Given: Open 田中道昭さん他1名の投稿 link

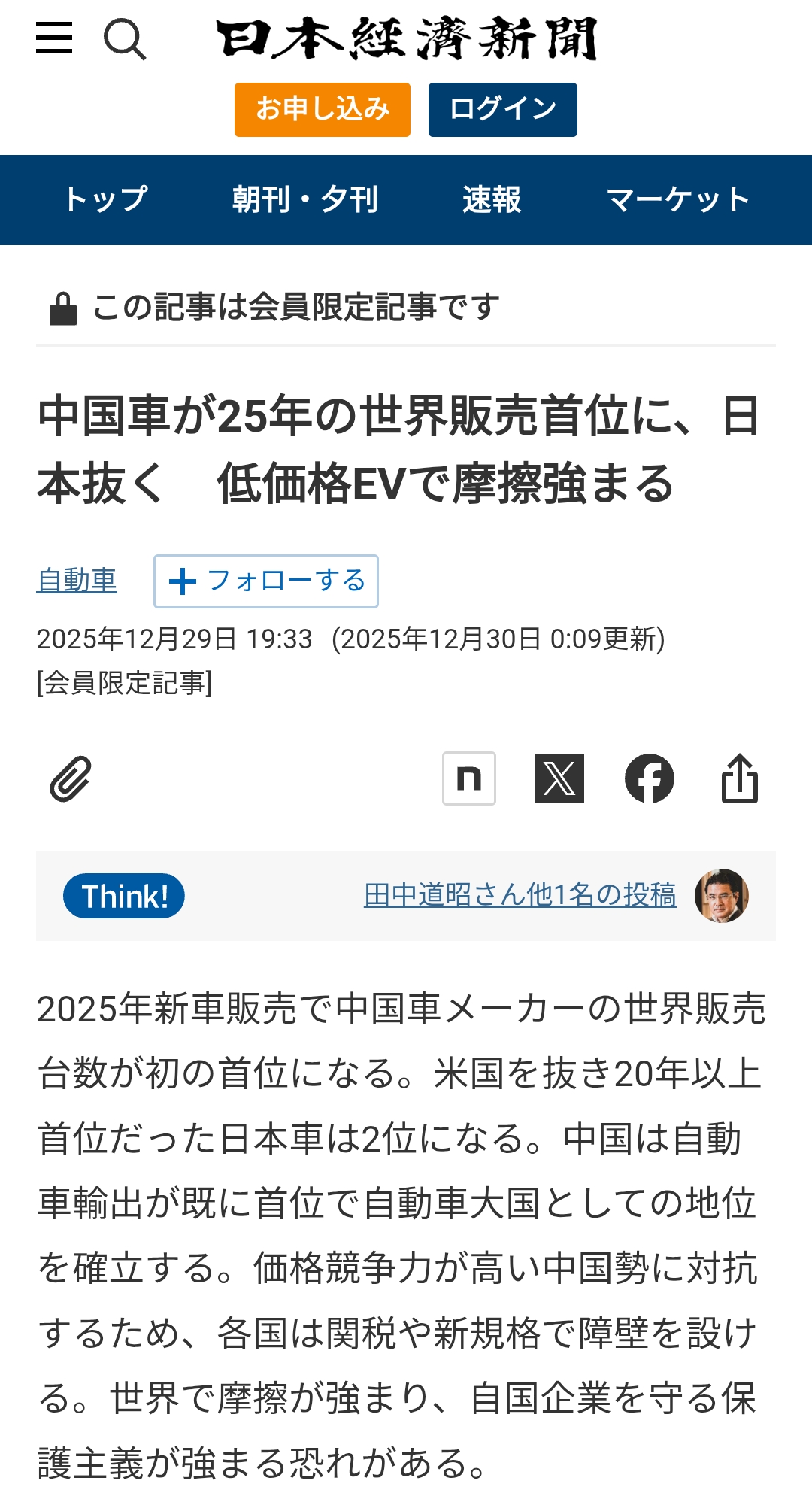Looking at the screenshot, I should pos(520,895).
